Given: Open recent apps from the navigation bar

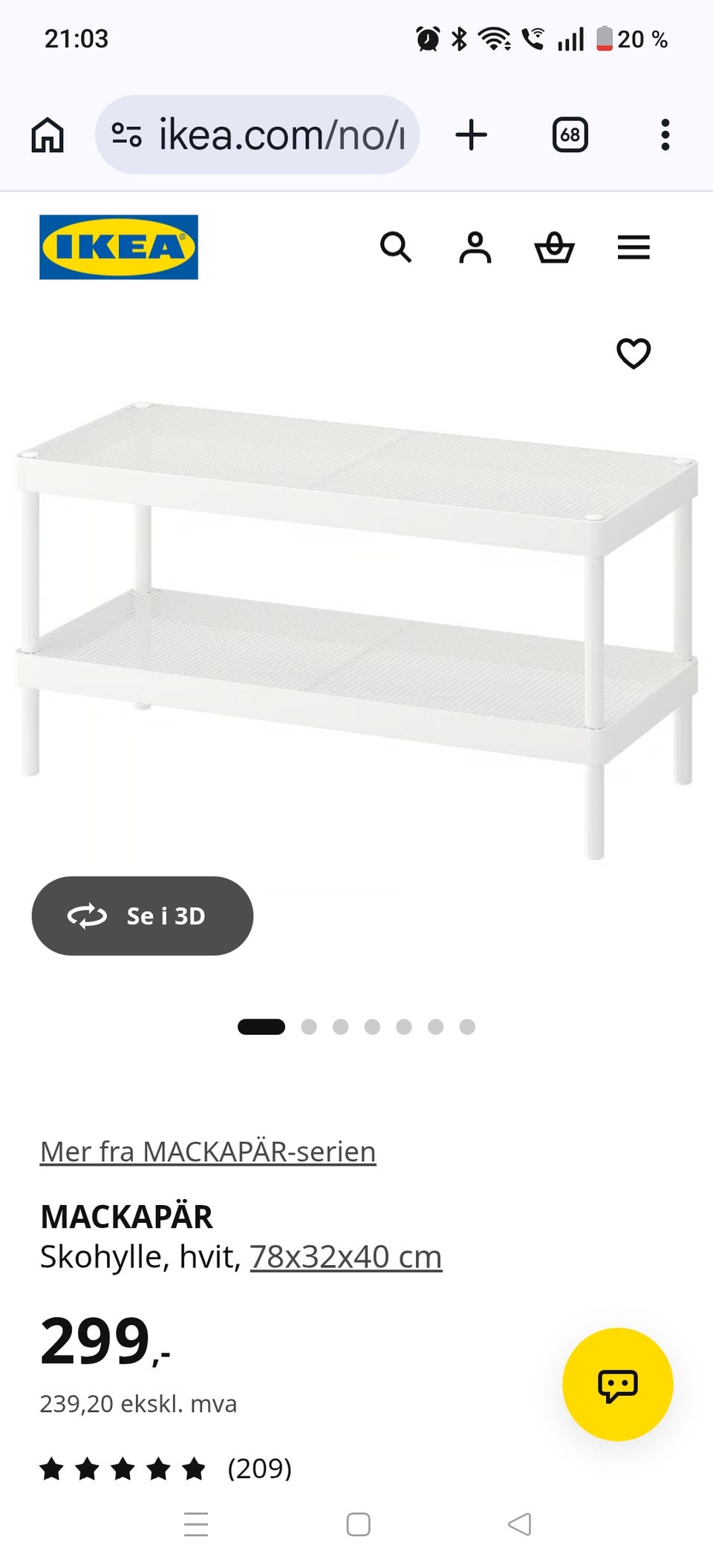Looking at the screenshot, I should (196, 1524).
